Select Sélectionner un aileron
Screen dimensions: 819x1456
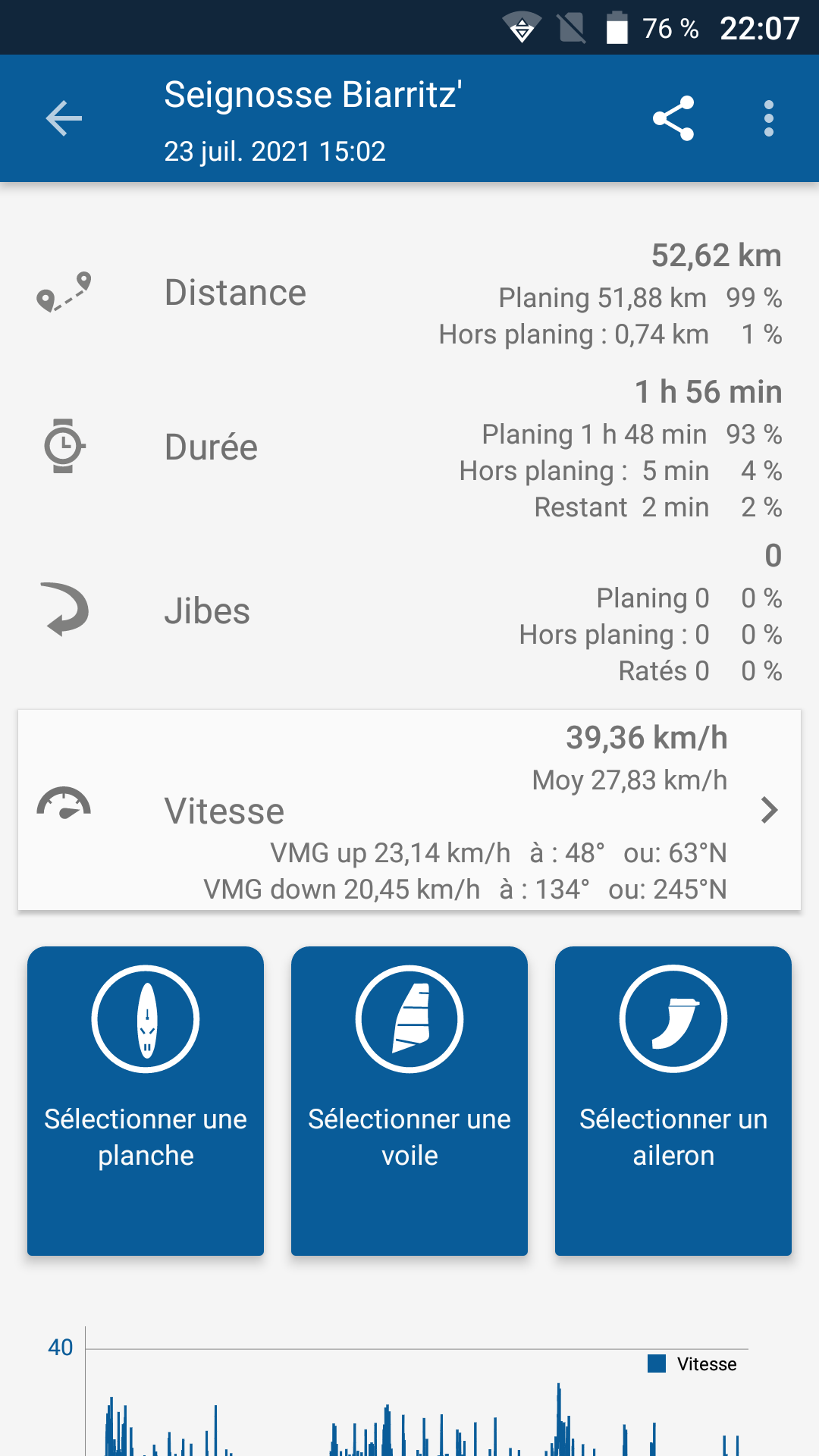pyautogui.click(x=673, y=1100)
